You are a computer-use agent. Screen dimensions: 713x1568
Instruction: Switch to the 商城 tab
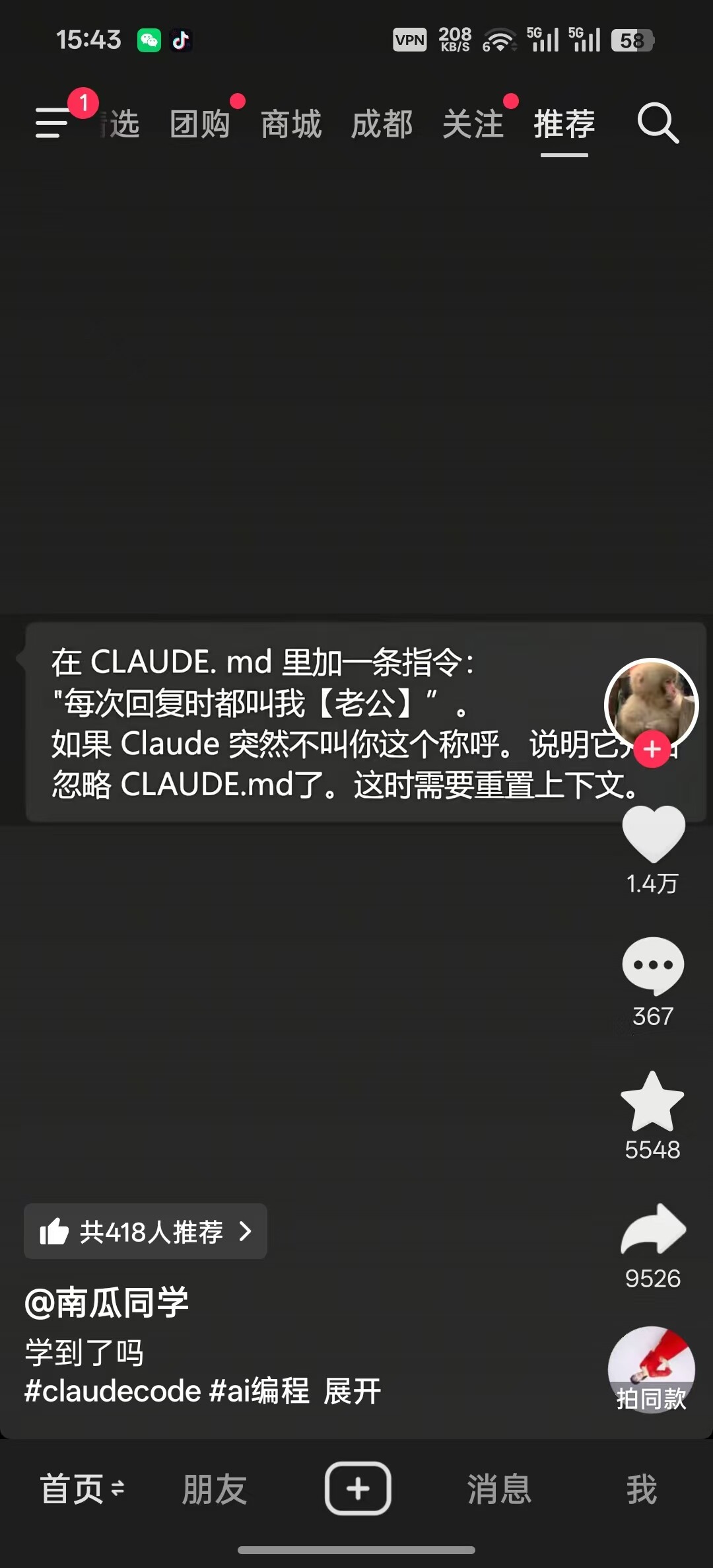pyautogui.click(x=290, y=124)
